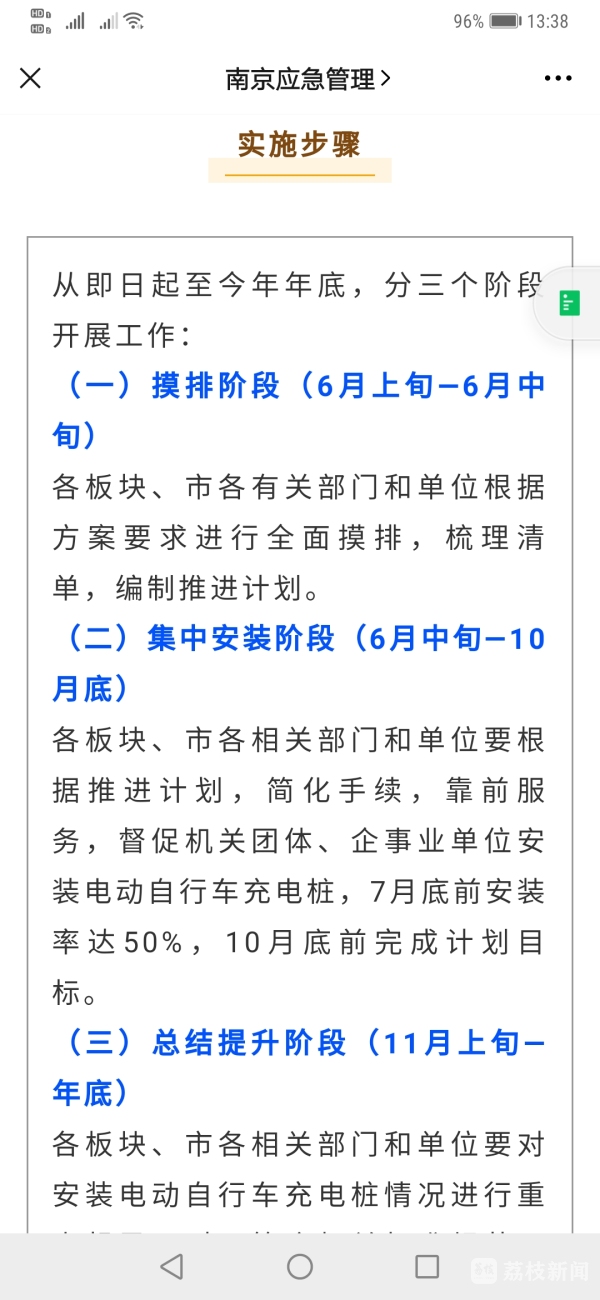600x1300 pixels.
Task: Close the article with the X icon
Action: (x=31, y=78)
